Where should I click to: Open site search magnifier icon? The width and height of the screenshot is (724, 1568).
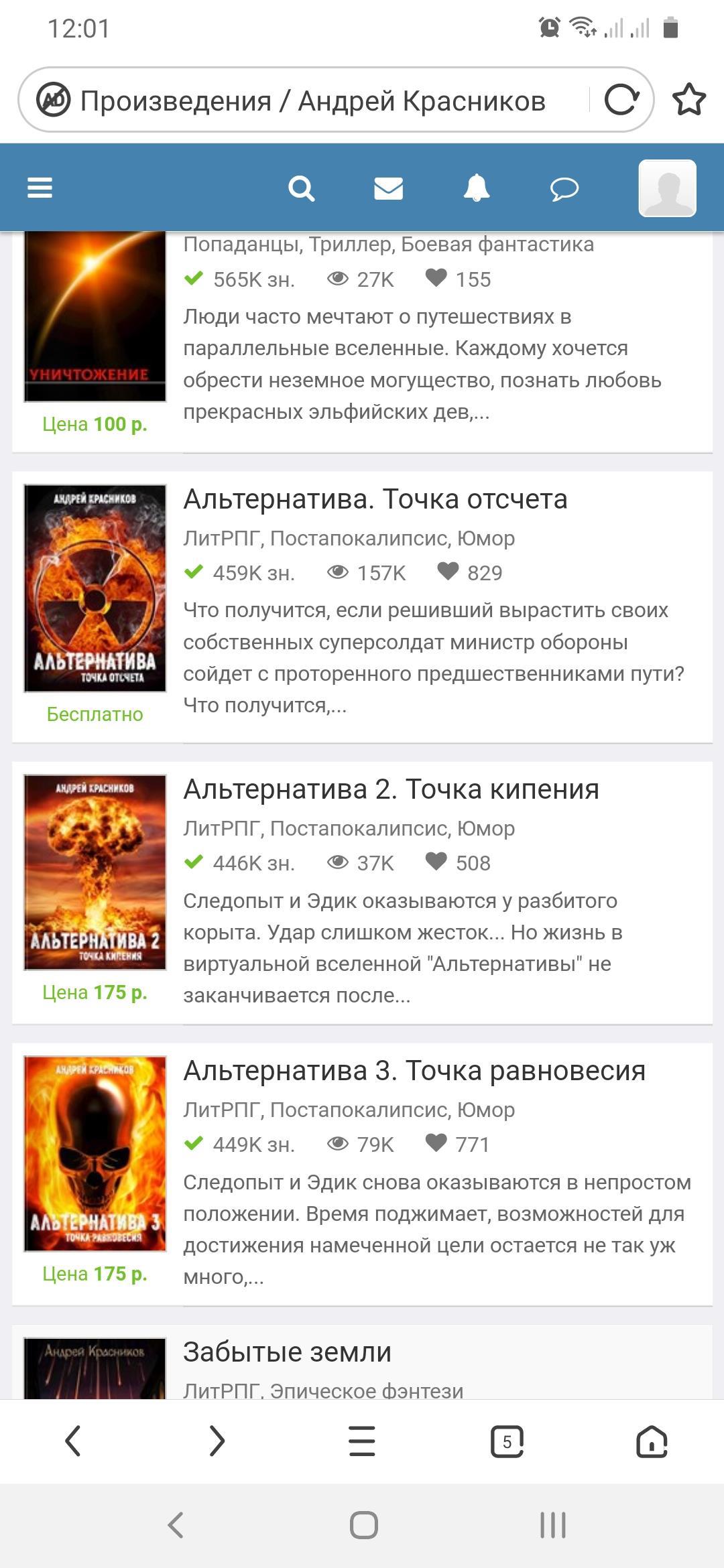[301, 188]
